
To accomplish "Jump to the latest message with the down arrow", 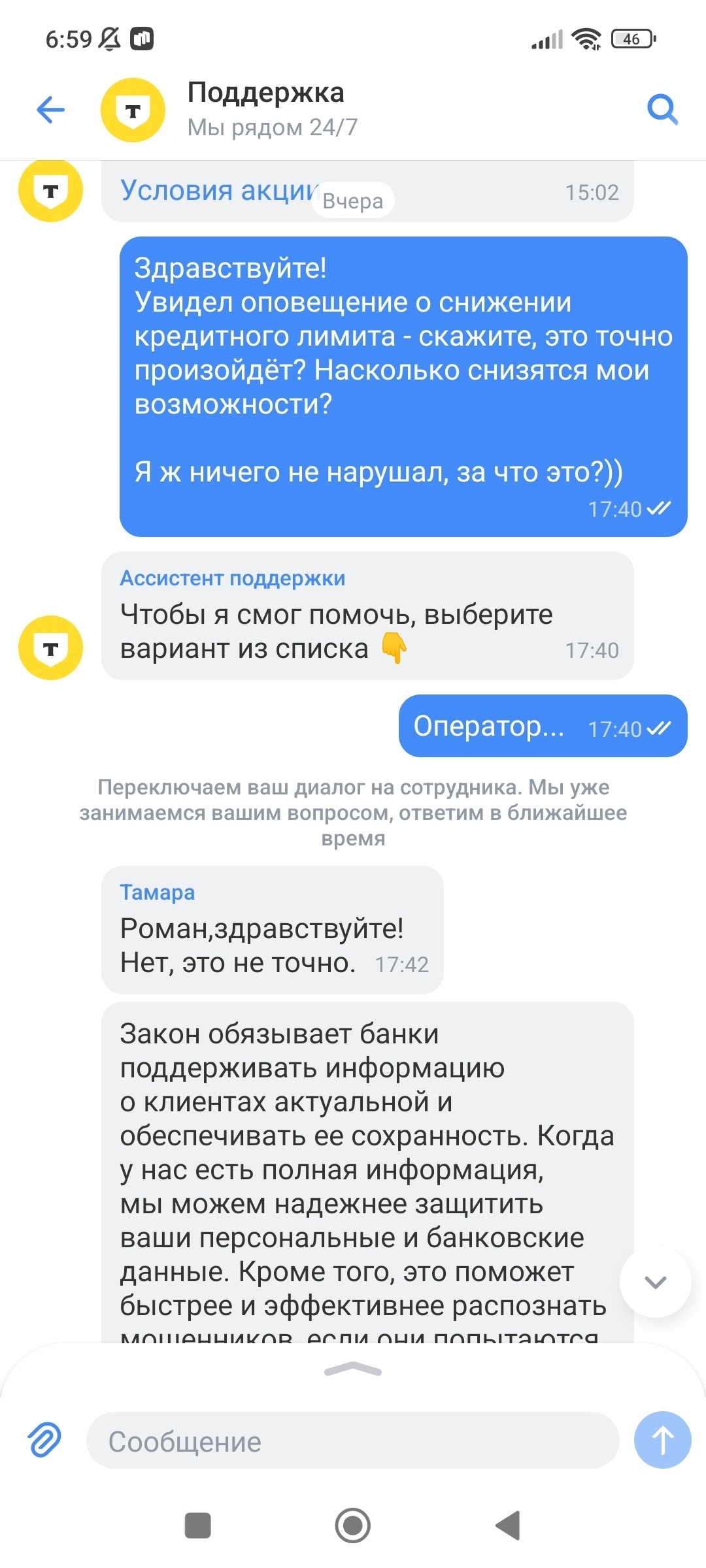I will (x=655, y=1282).
